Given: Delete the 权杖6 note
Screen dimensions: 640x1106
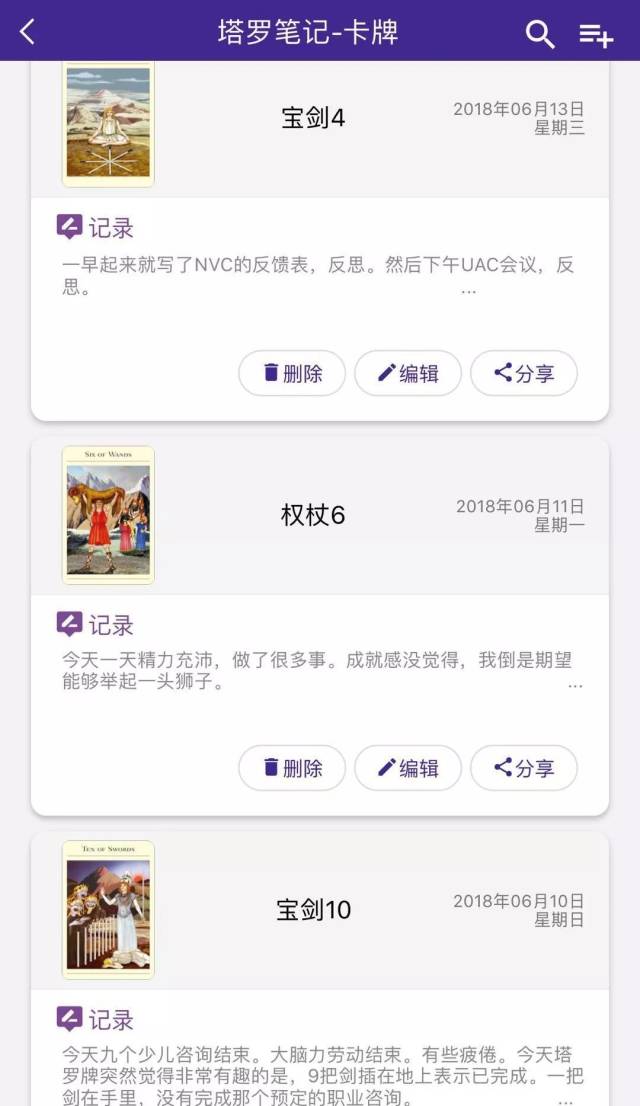Looking at the screenshot, I should (292, 768).
